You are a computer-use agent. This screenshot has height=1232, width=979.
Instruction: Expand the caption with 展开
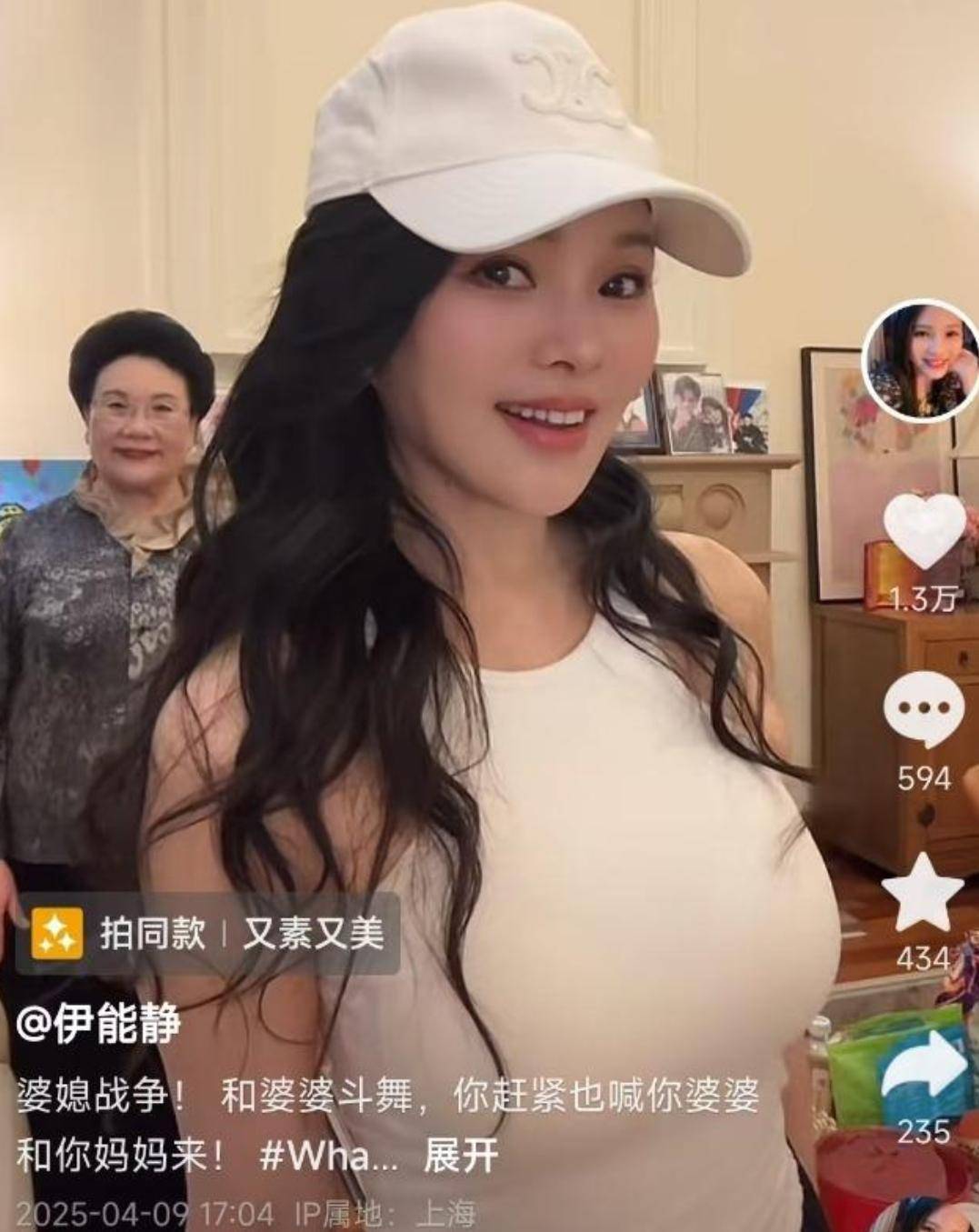click(461, 1155)
